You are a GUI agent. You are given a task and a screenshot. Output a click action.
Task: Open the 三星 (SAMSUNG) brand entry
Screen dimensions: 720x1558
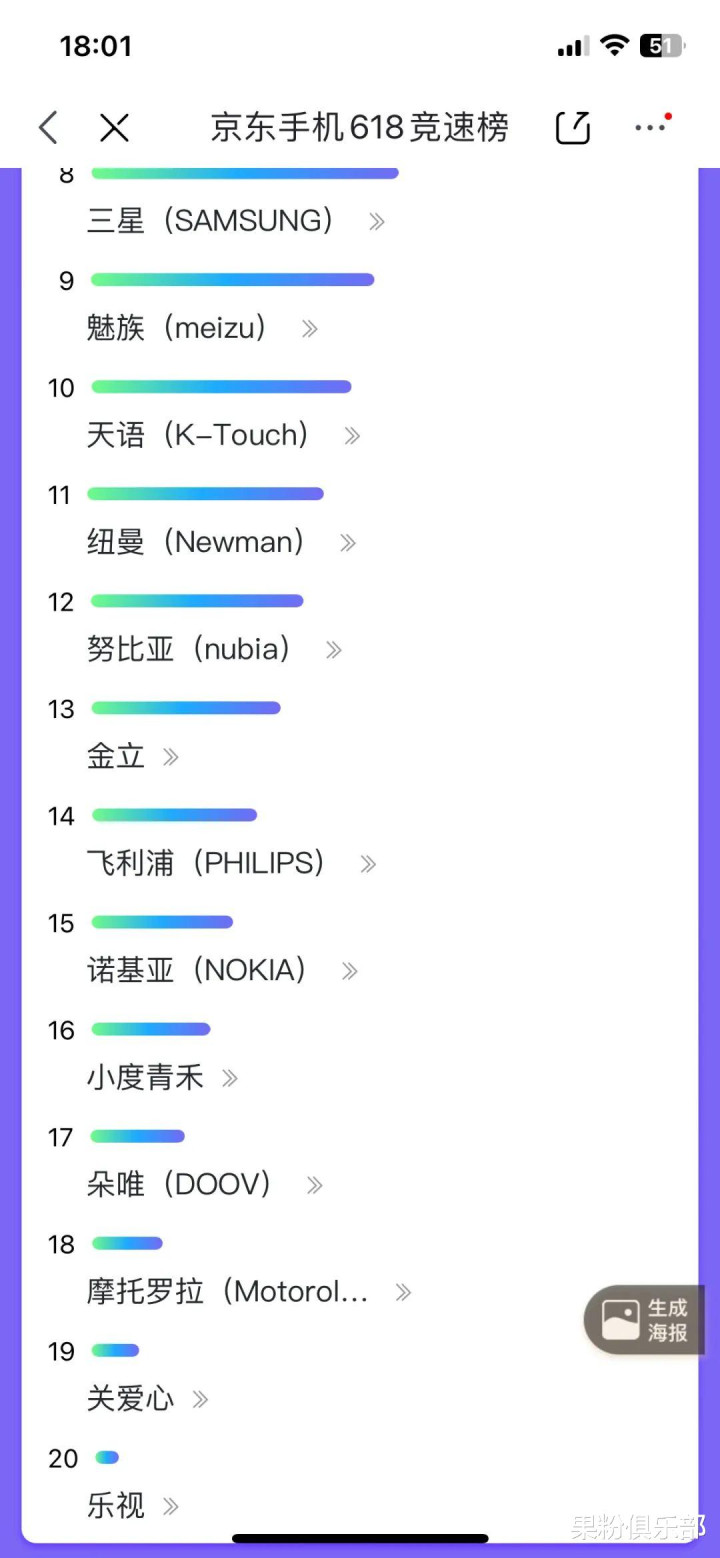pyautogui.click(x=236, y=221)
